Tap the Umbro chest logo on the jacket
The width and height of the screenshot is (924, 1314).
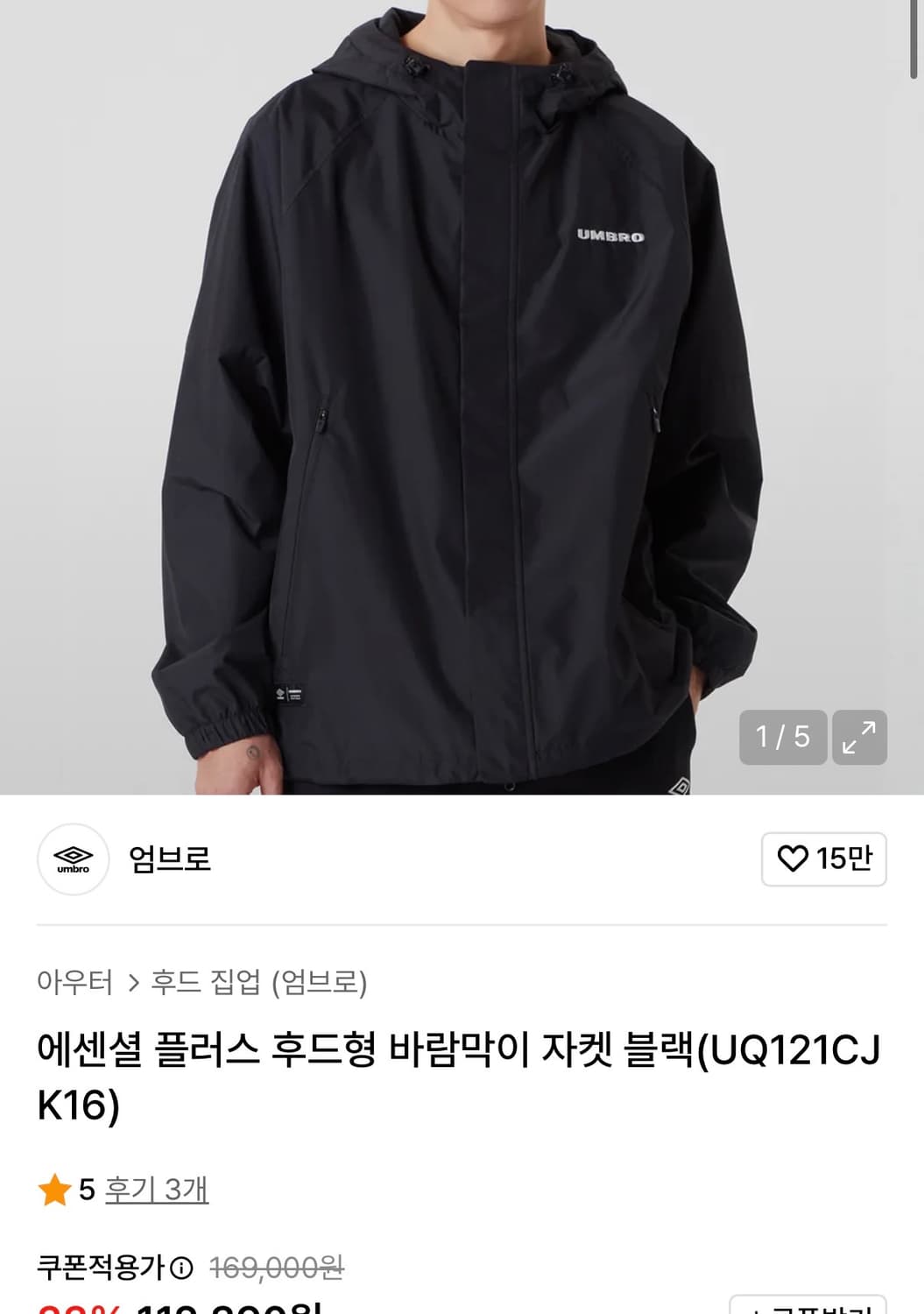coord(610,233)
